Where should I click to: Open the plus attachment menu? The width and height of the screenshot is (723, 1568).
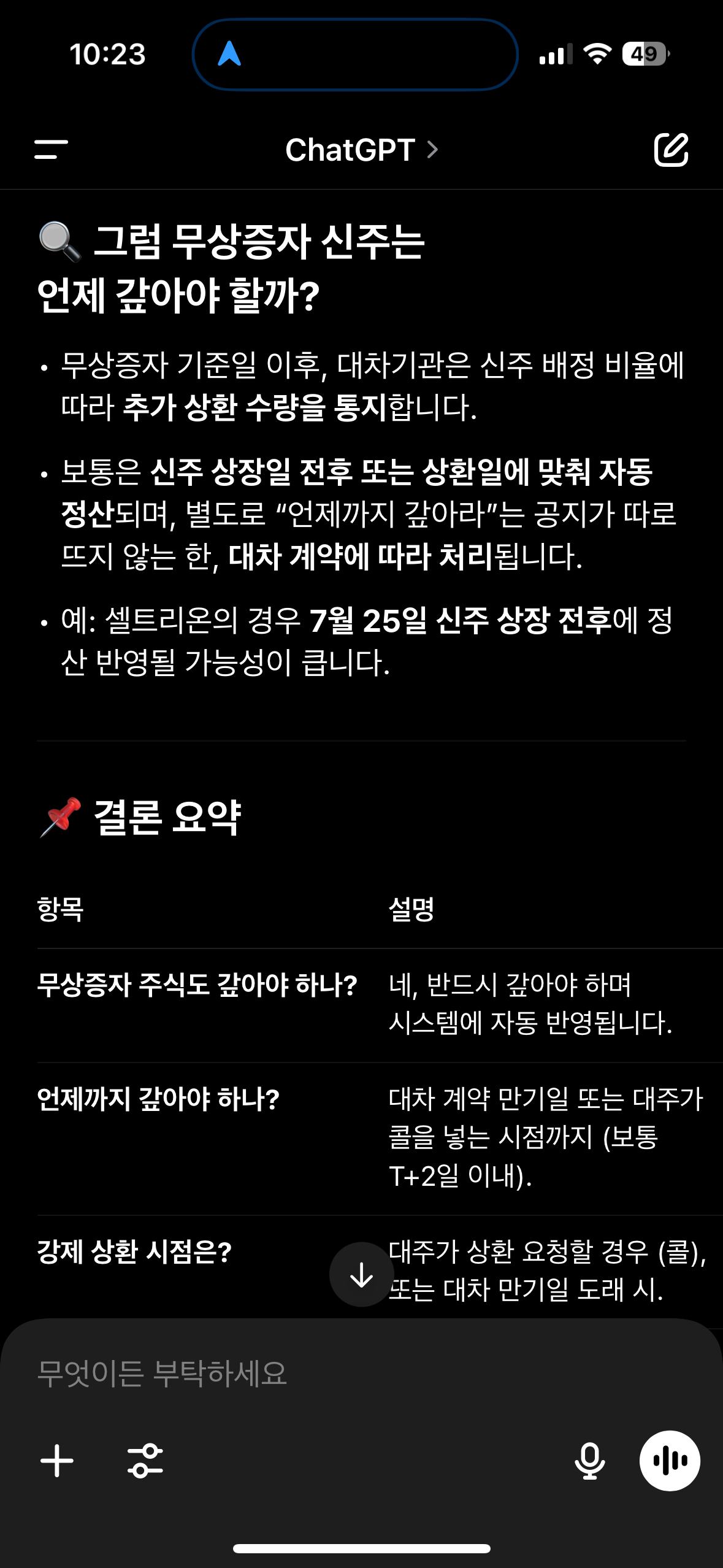pos(57,1461)
